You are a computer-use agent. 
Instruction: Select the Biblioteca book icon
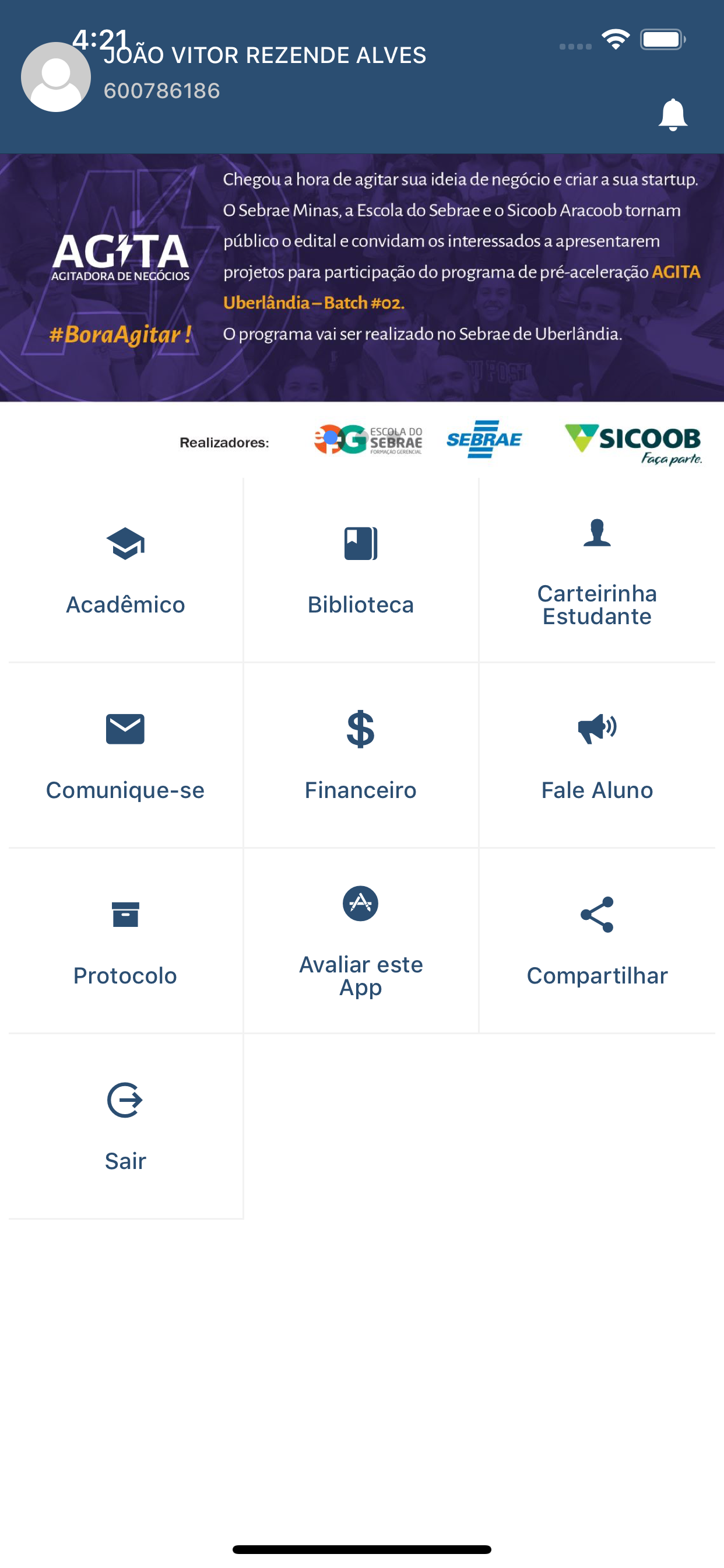coord(361,542)
